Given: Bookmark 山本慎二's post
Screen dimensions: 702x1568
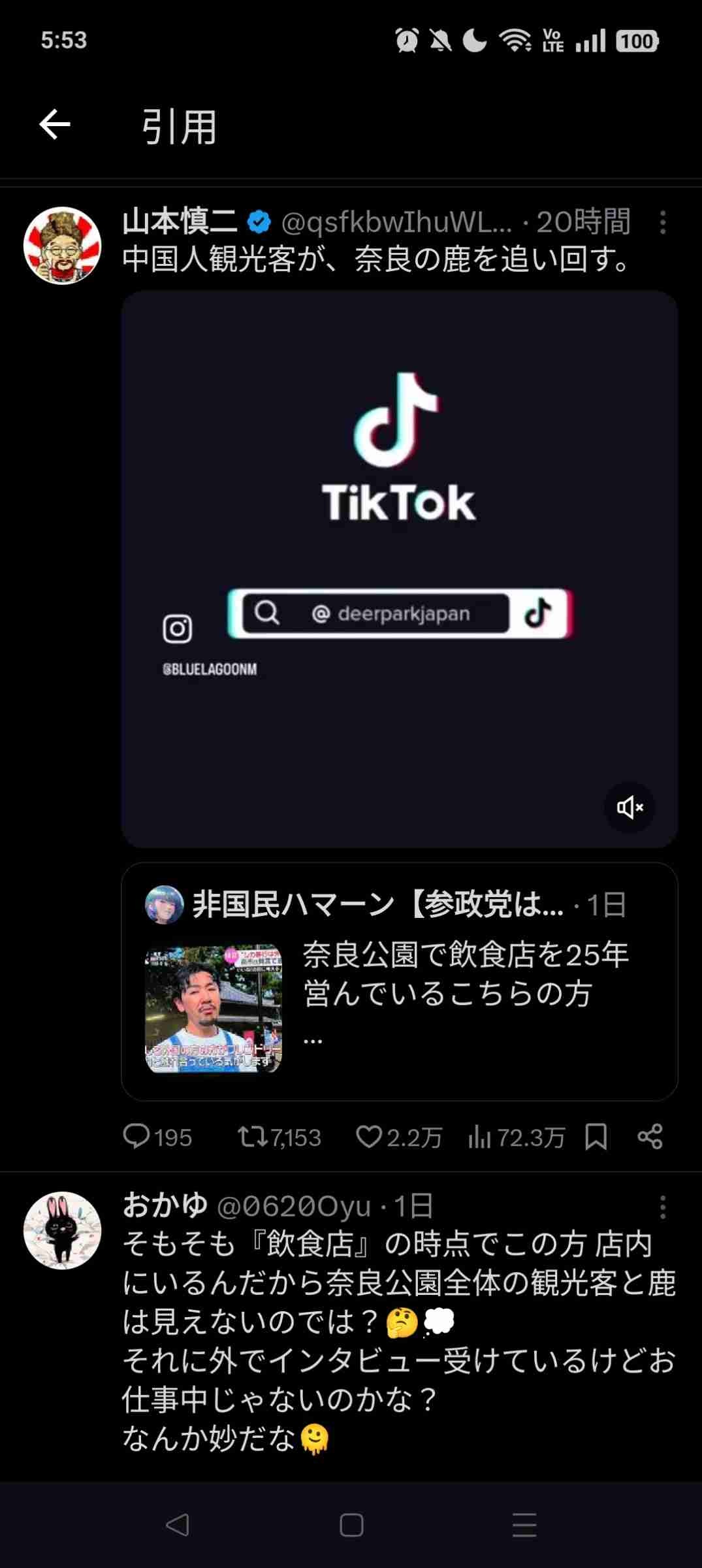Looking at the screenshot, I should 596,1137.
